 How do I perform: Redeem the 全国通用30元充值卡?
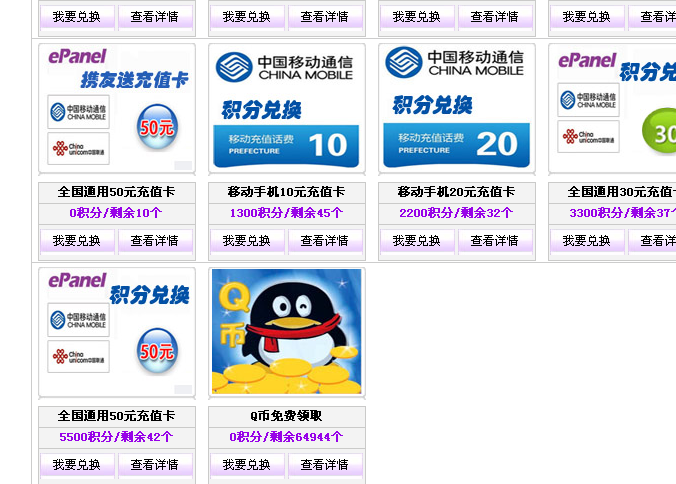(587, 241)
